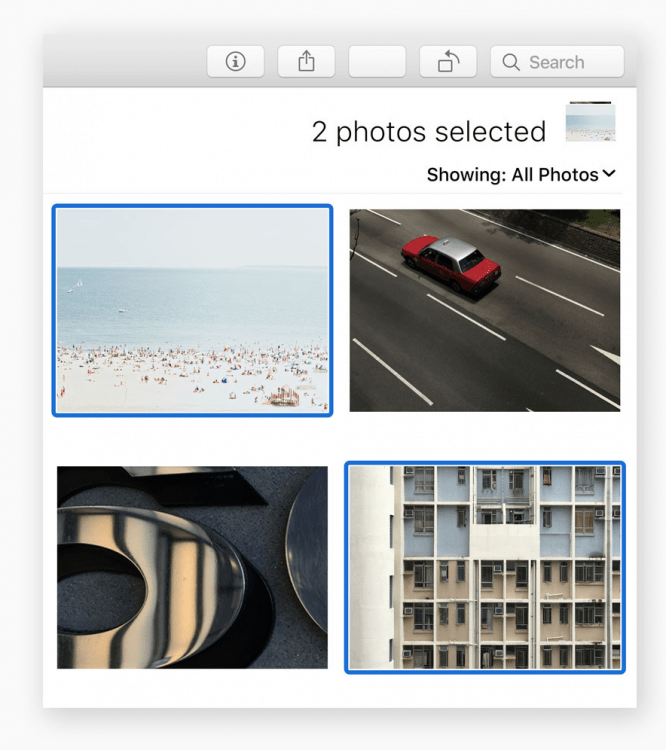Select the red taxi photo
The image size is (666, 750).
click(x=484, y=310)
